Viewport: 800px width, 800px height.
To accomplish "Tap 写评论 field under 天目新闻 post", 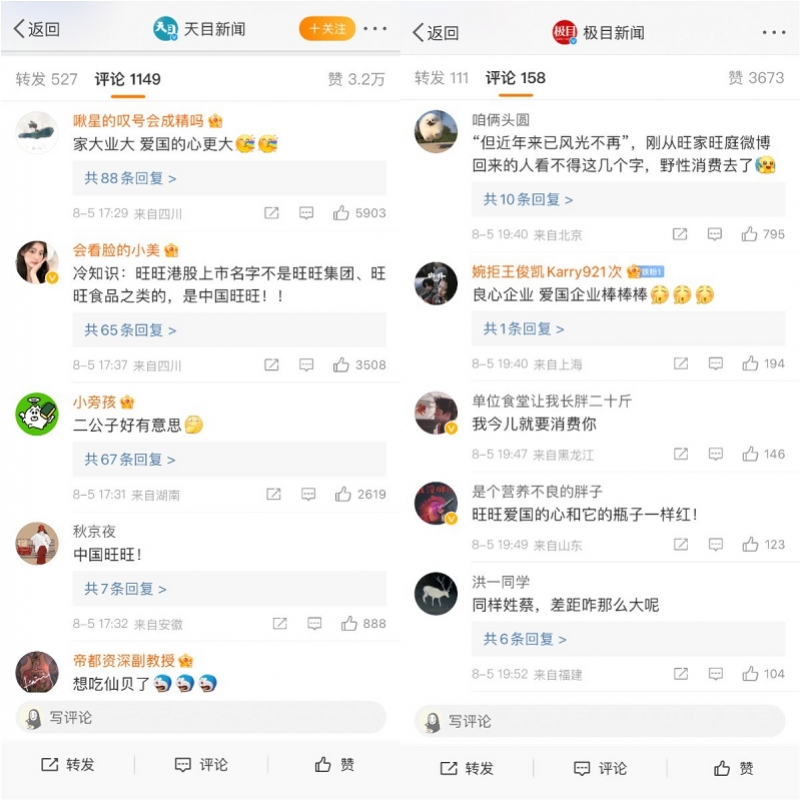I will [x=200, y=717].
